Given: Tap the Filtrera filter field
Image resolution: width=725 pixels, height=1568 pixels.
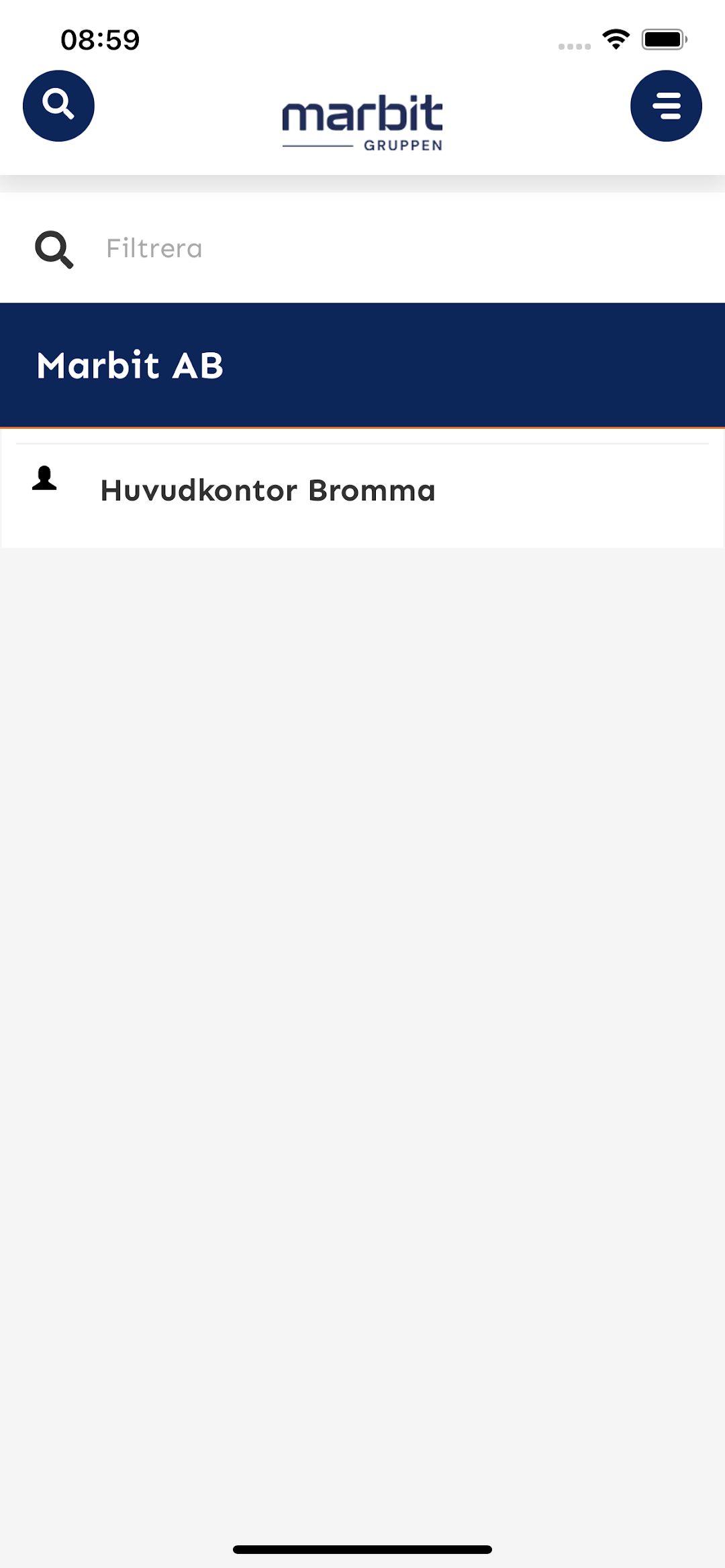Looking at the screenshot, I should coord(362,248).
